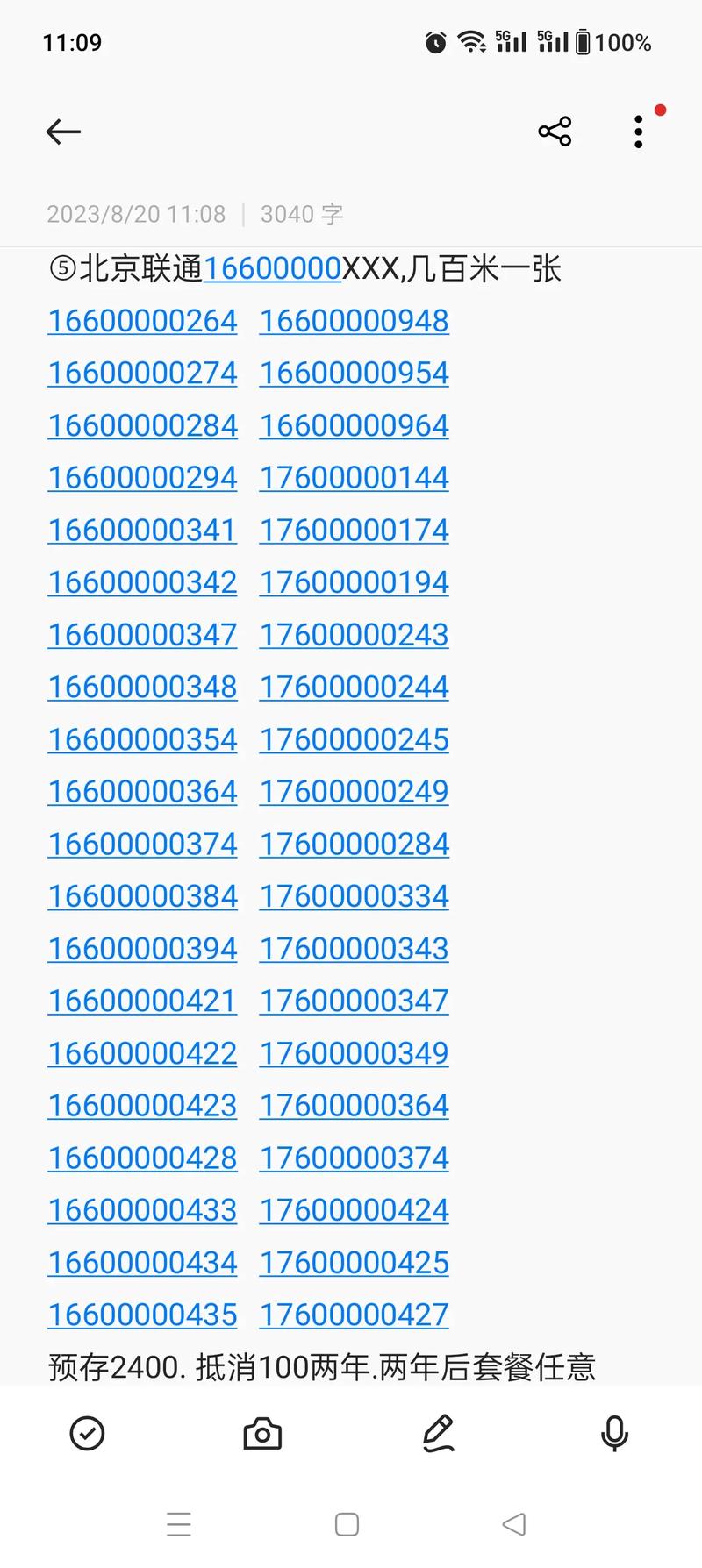Select the number link 17600000144

(354, 478)
